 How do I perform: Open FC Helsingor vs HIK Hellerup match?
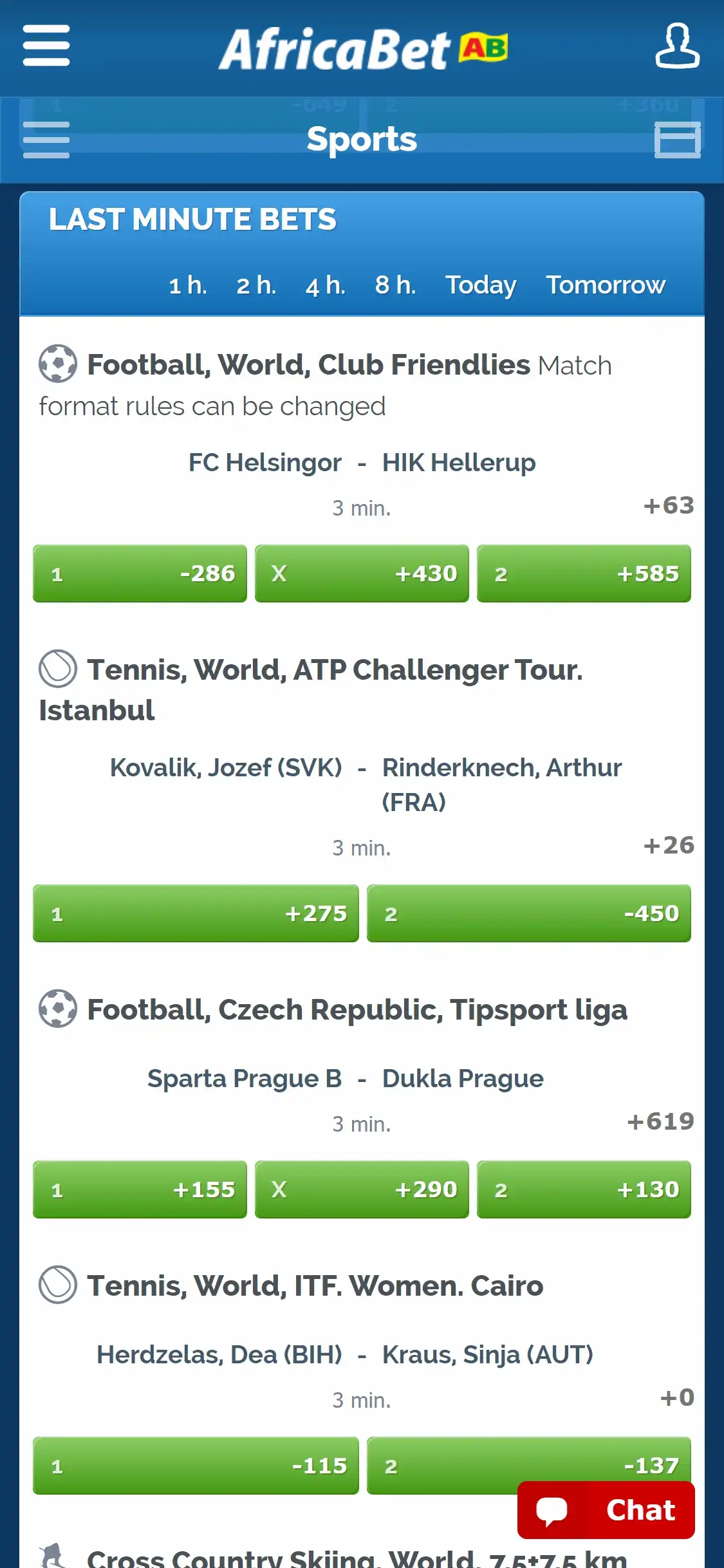click(x=362, y=463)
